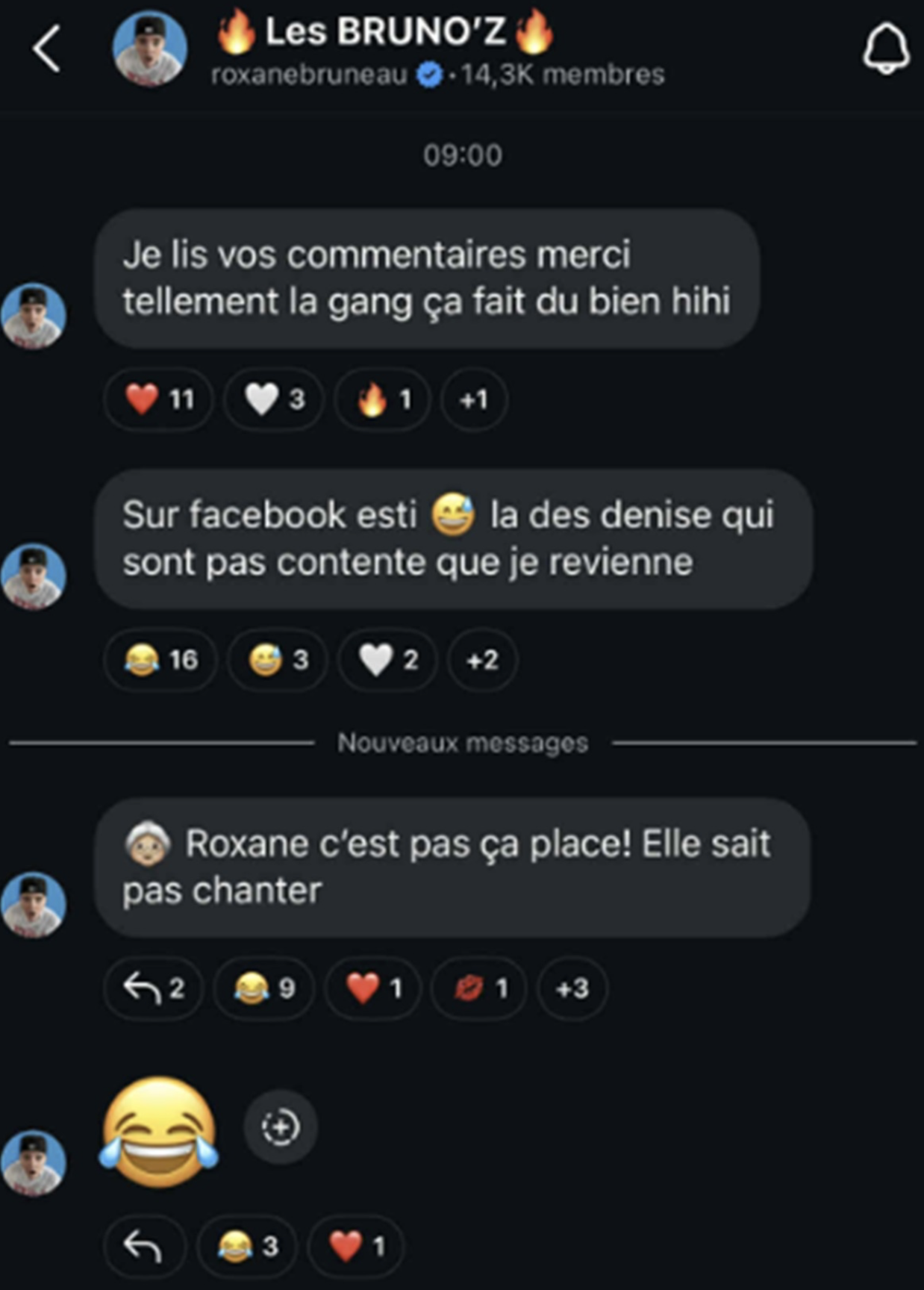
Task: Tap the 09:00 timestamp label
Action: (x=462, y=155)
